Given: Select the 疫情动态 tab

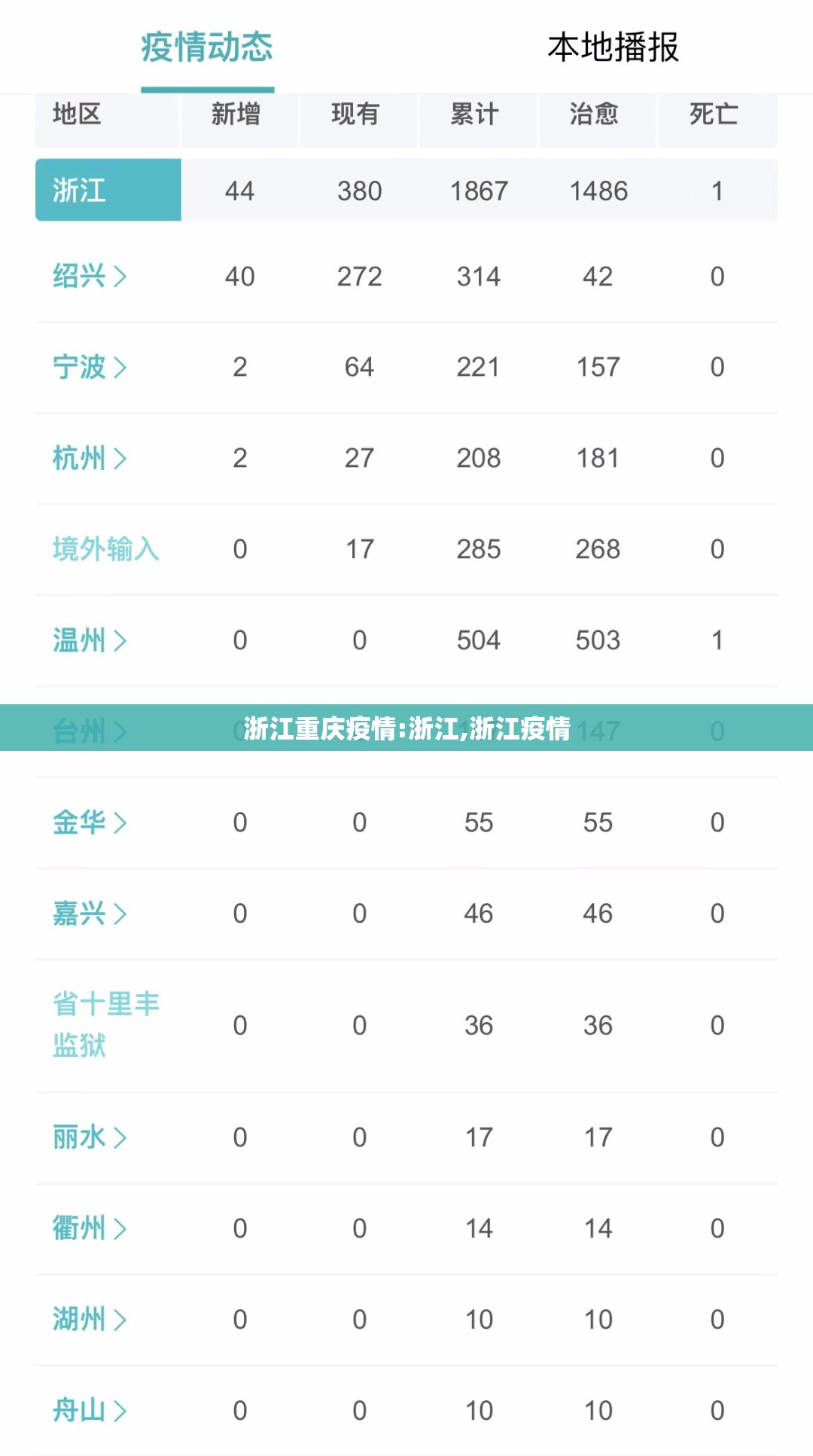Looking at the screenshot, I should point(207,47).
